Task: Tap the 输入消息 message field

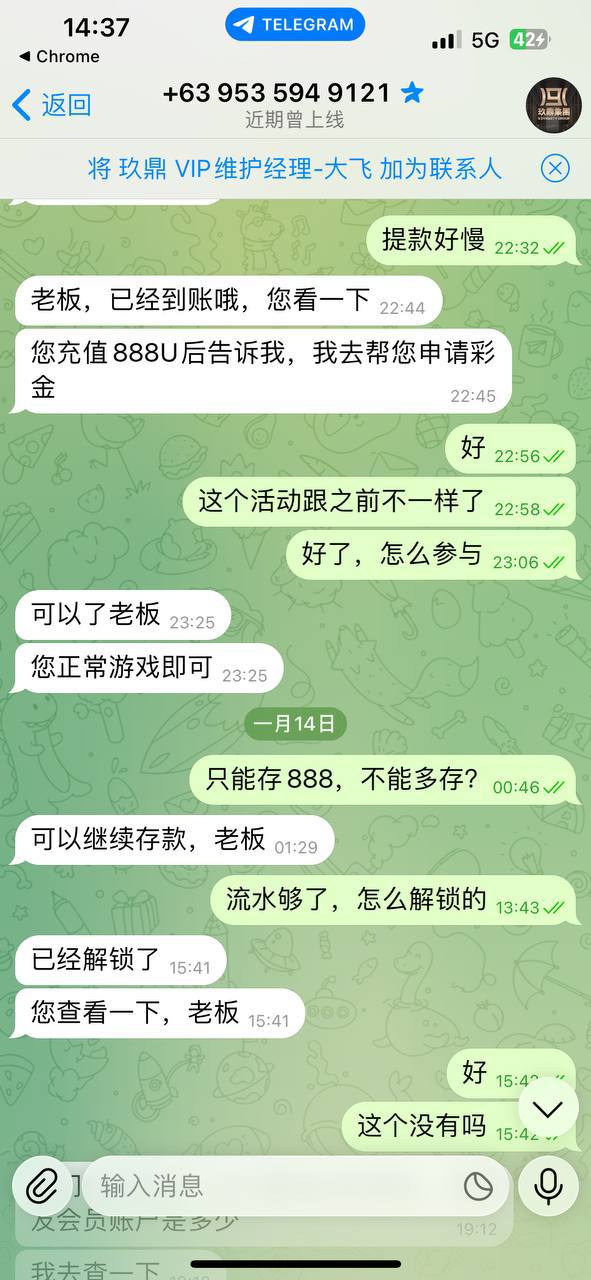Action: pyautogui.click(x=278, y=1186)
